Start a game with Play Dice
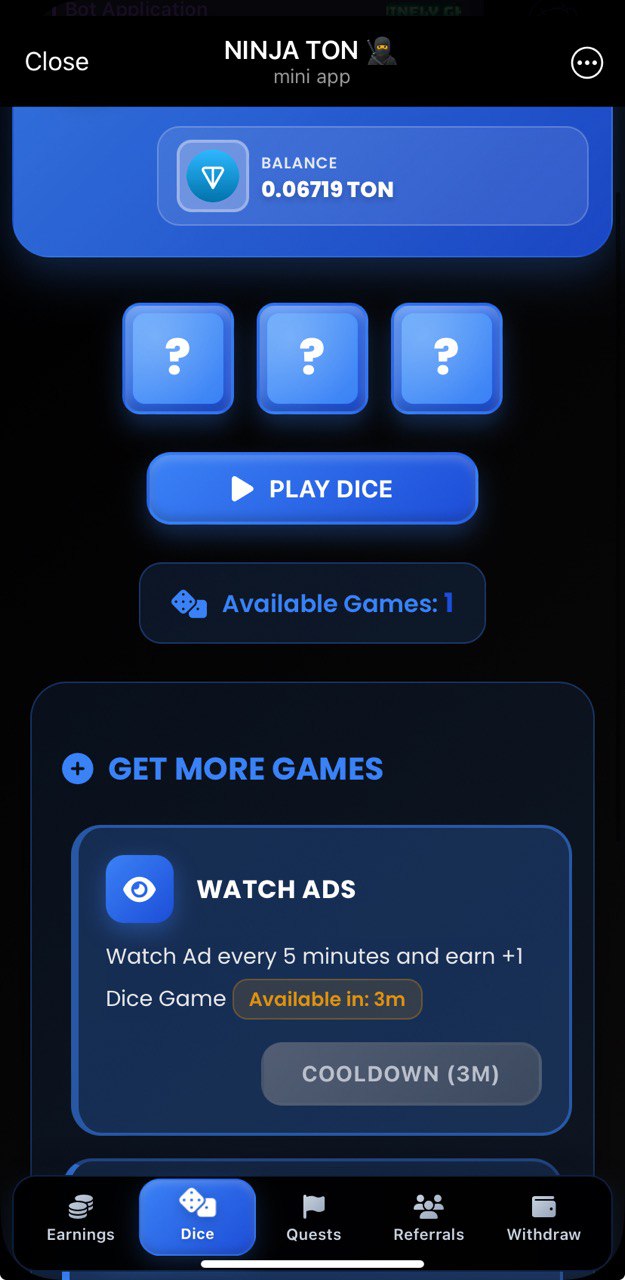The height and width of the screenshot is (1280, 625). [x=312, y=489]
